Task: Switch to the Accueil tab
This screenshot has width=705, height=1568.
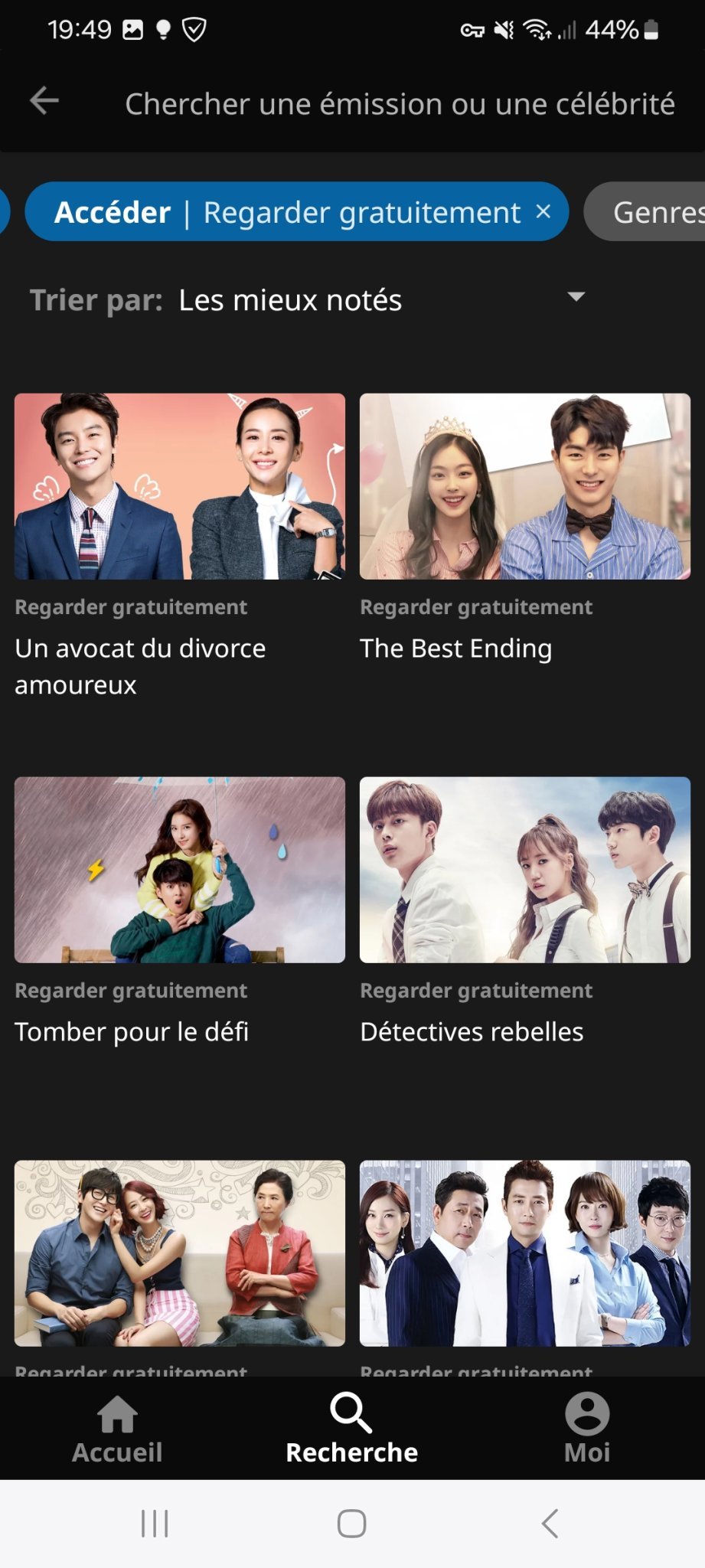Action: click(x=117, y=1429)
